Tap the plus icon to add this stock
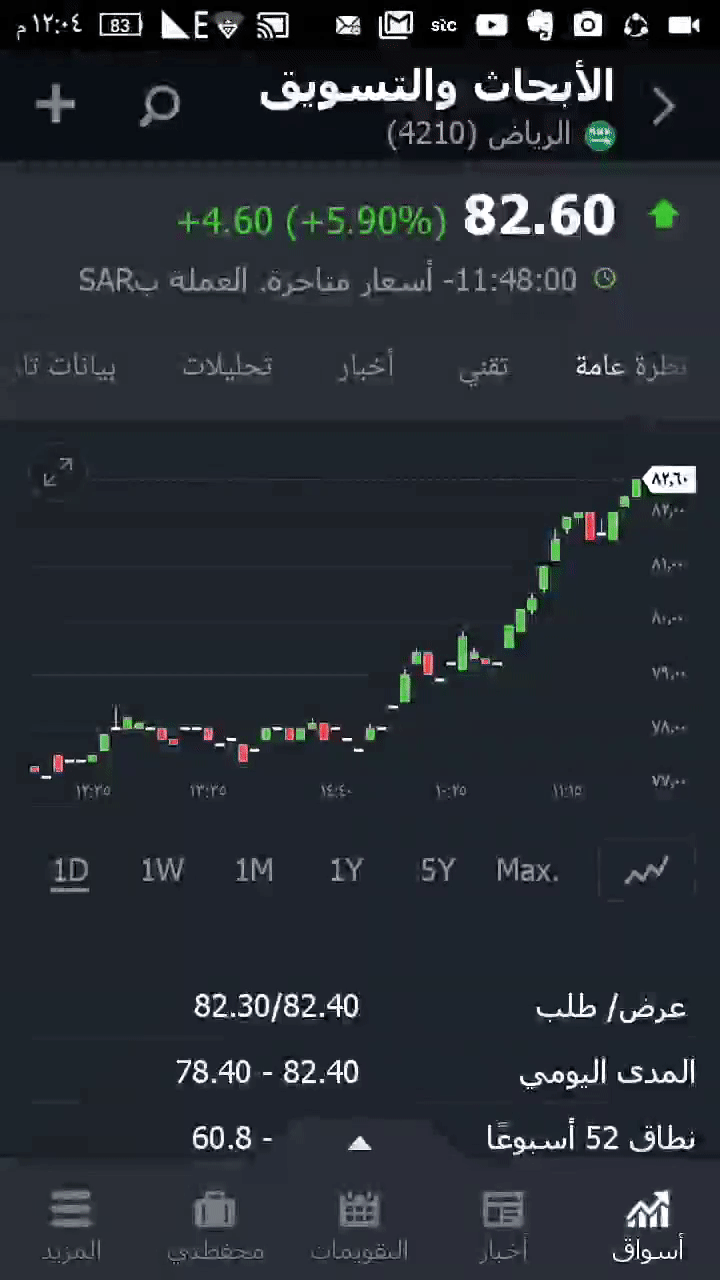Viewport: 720px width, 1280px height. [x=56, y=104]
